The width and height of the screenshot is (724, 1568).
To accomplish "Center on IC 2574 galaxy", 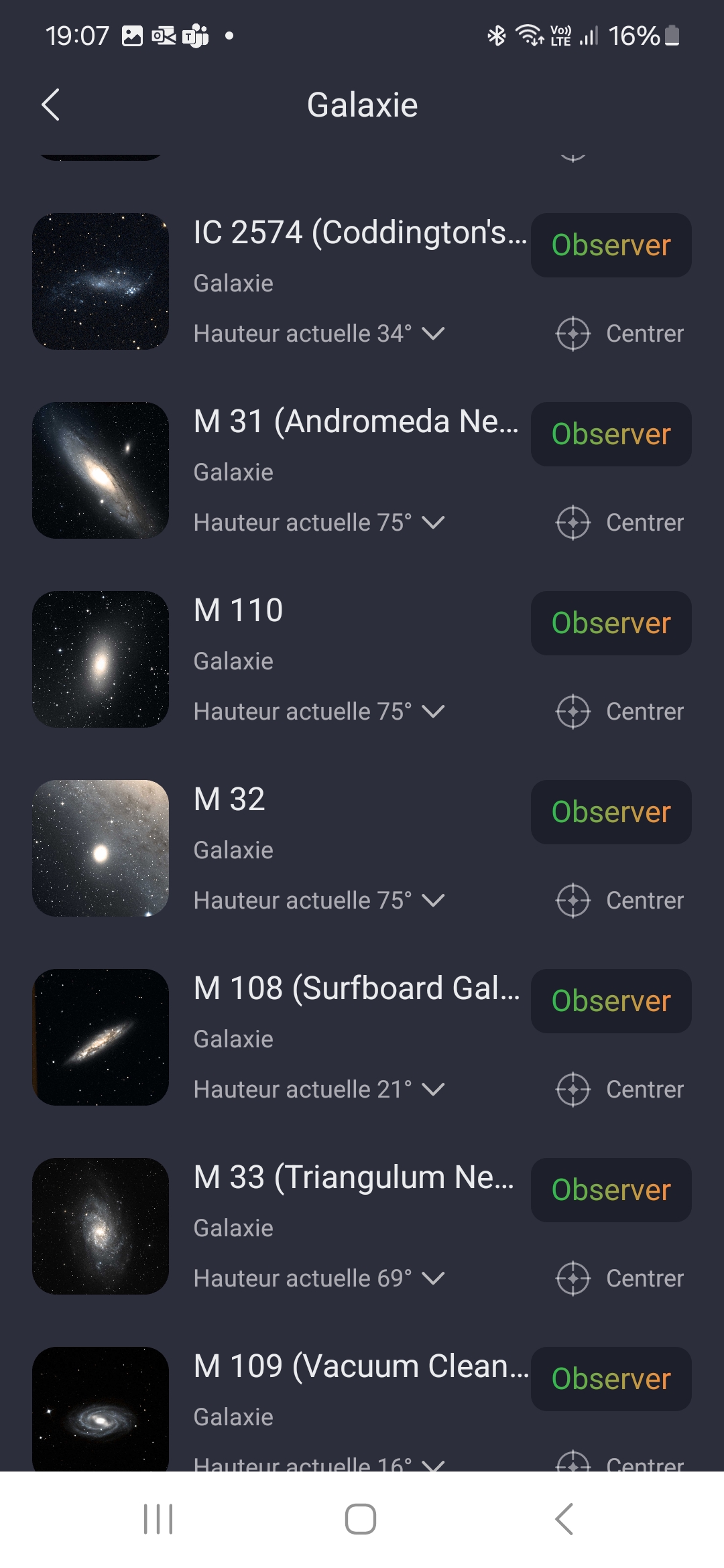I will point(620,334).
